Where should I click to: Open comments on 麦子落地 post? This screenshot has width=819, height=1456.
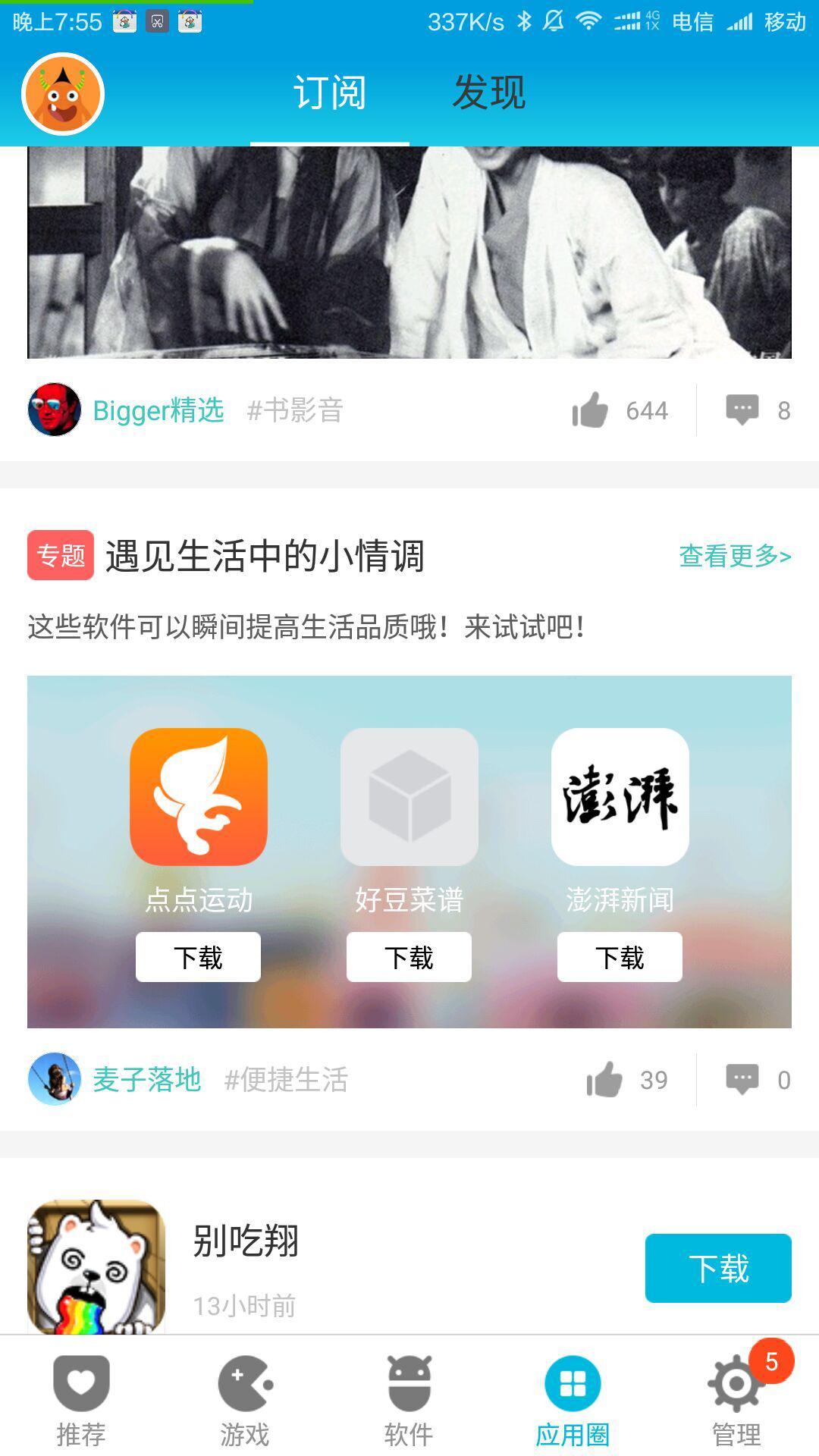tap(742, 1079)
